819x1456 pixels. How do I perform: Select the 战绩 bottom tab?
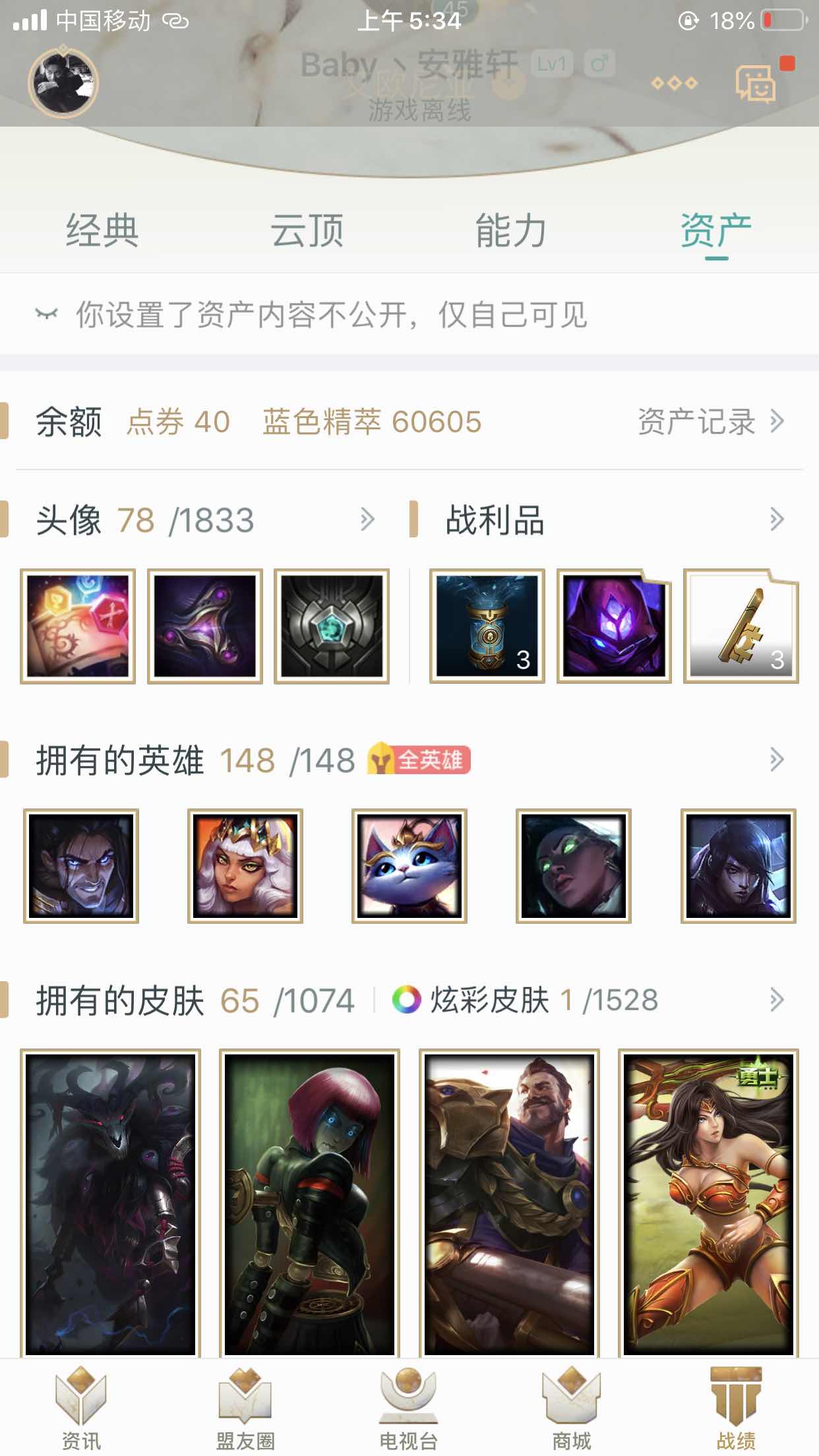pyautogui.click(x=736, y=1409)
